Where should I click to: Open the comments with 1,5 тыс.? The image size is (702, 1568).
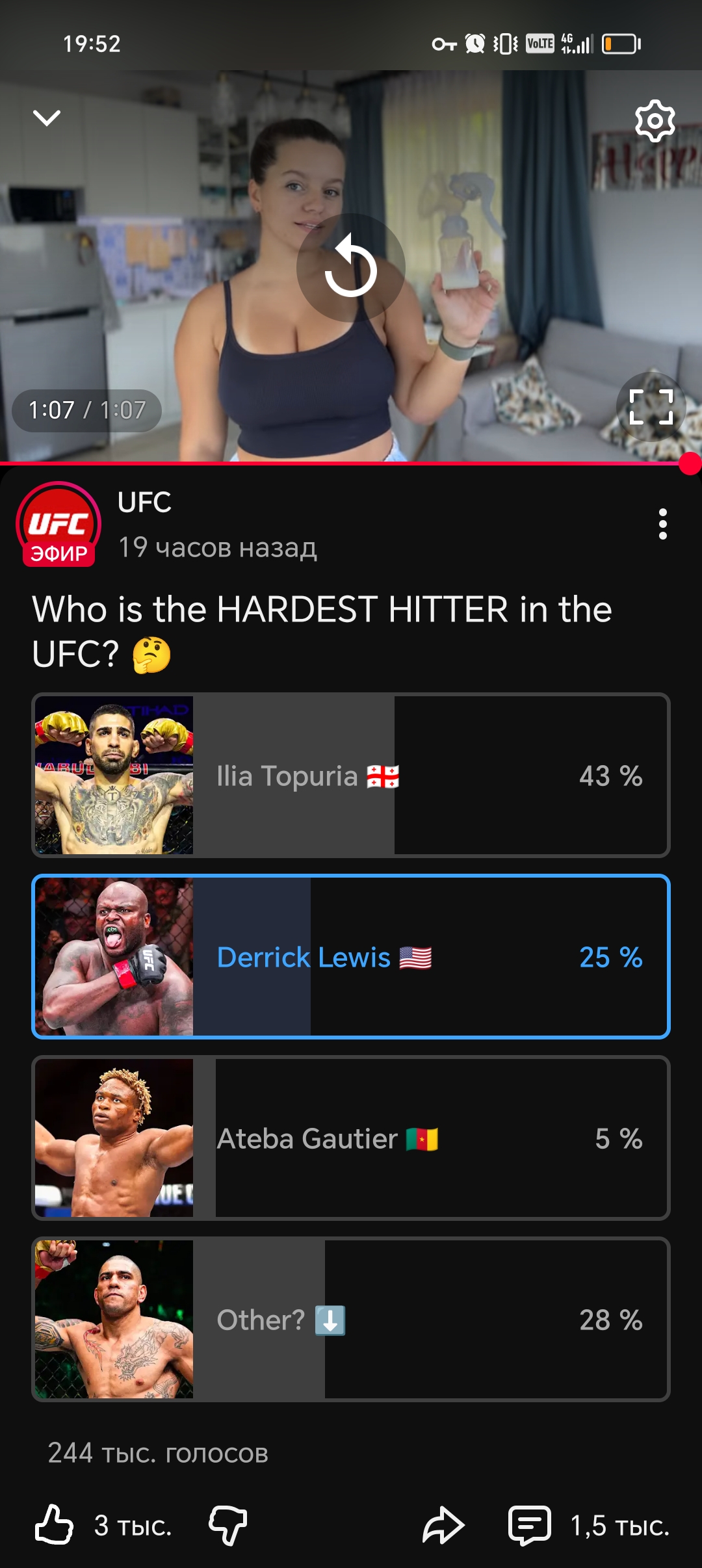(x=530, y=1525)
